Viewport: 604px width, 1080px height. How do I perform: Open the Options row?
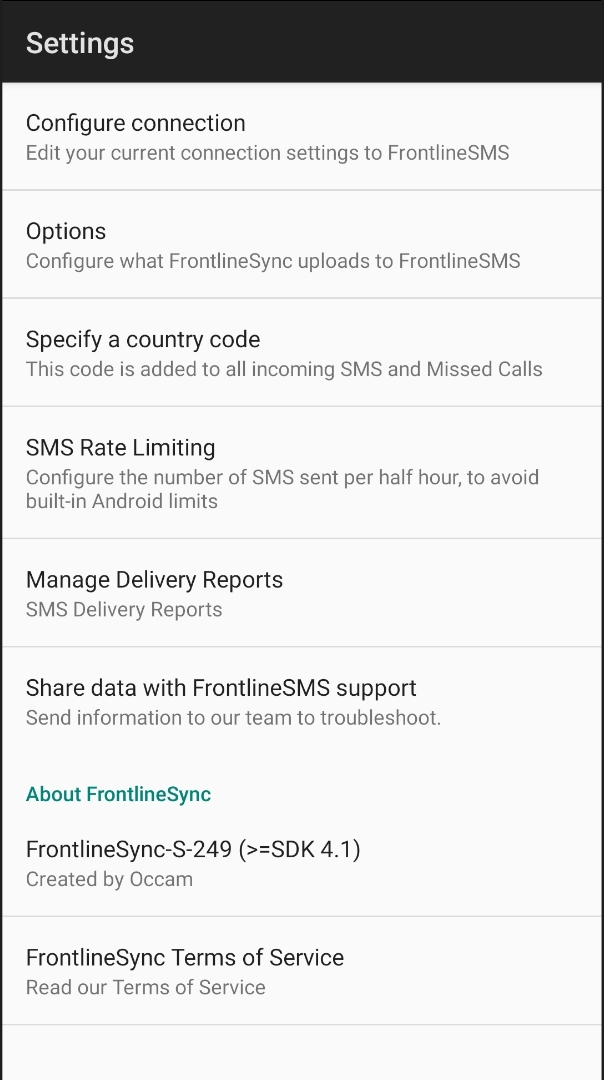point(300,245)
